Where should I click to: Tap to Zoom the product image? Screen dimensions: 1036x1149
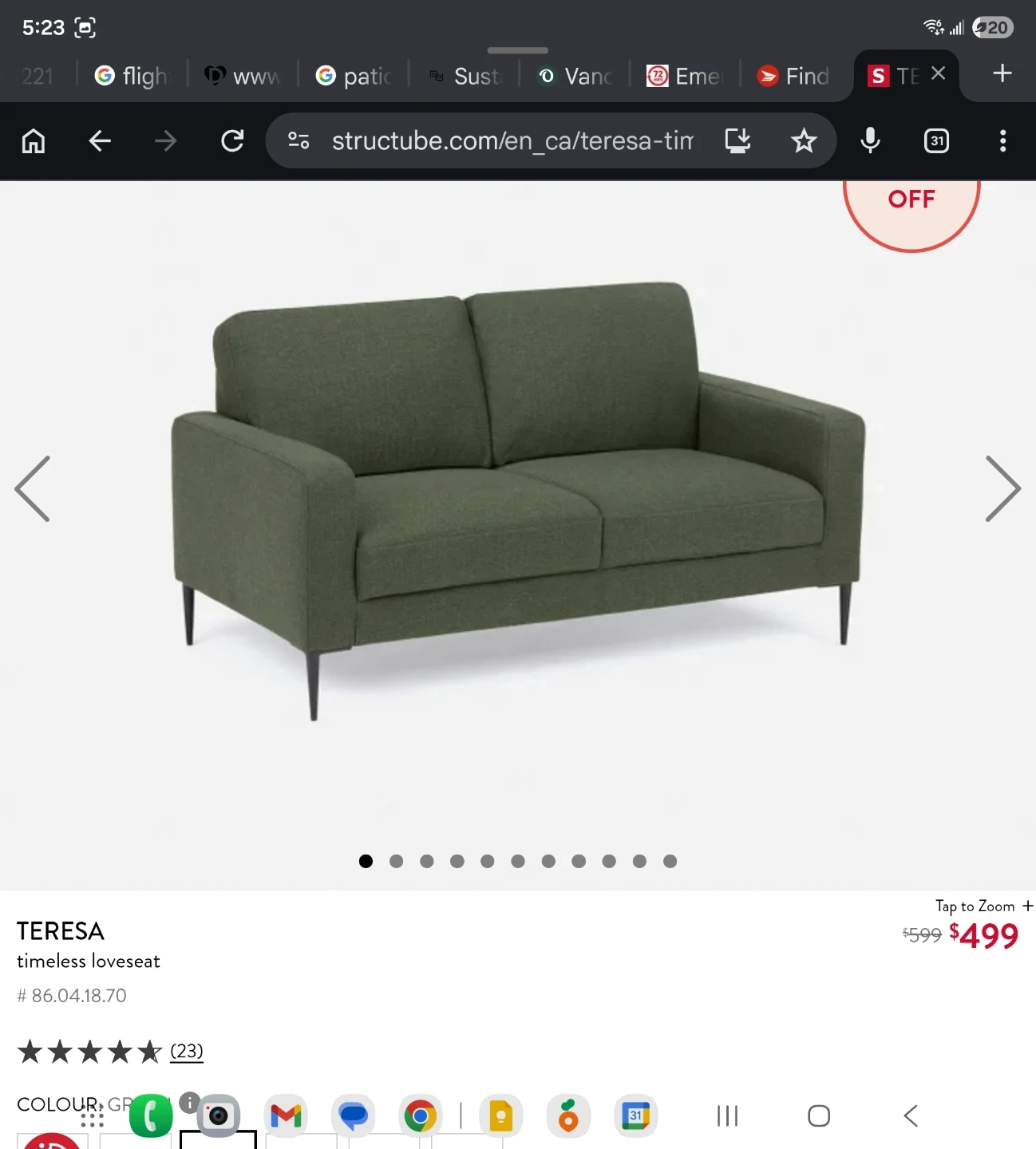coord(983,906)
